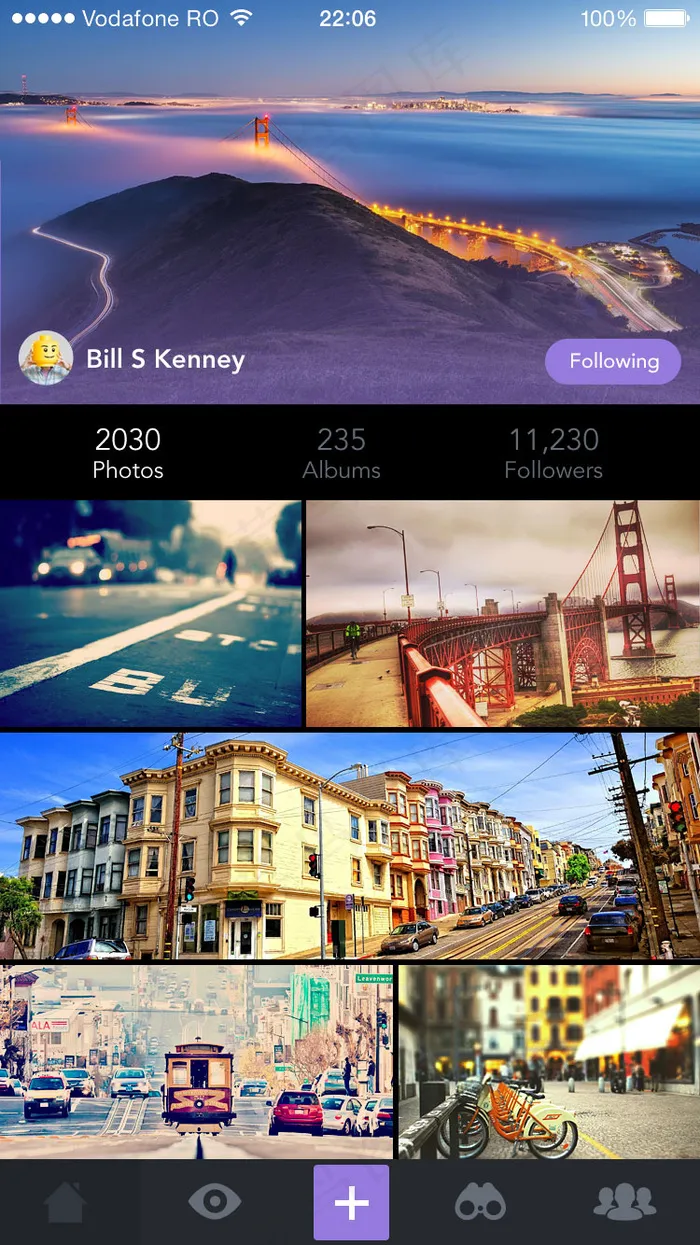700x1245 pixels.
Task: Open the blurry bike lane street photo
Action: [x=150, y=613]
